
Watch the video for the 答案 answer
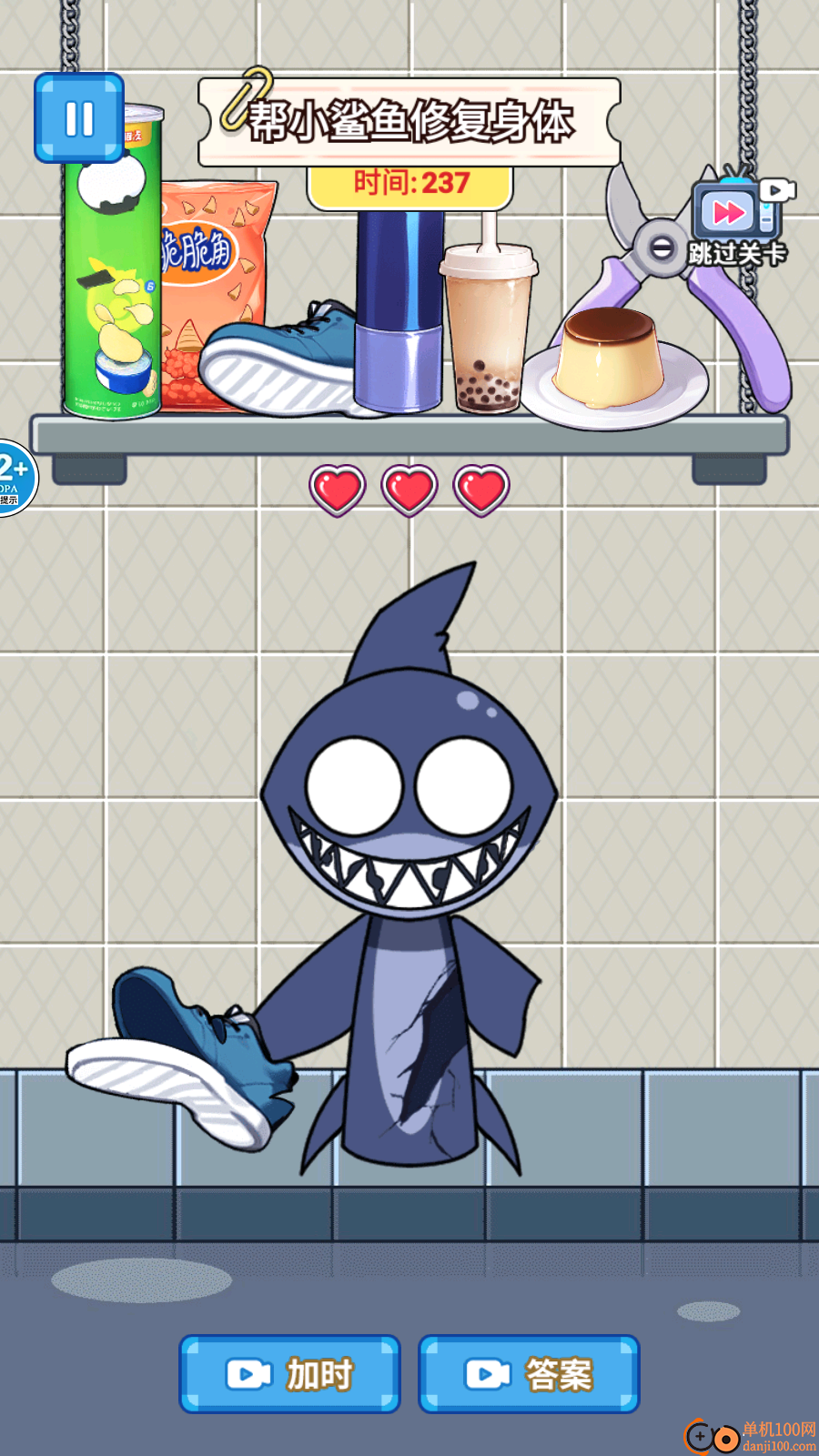(529, 1373)
